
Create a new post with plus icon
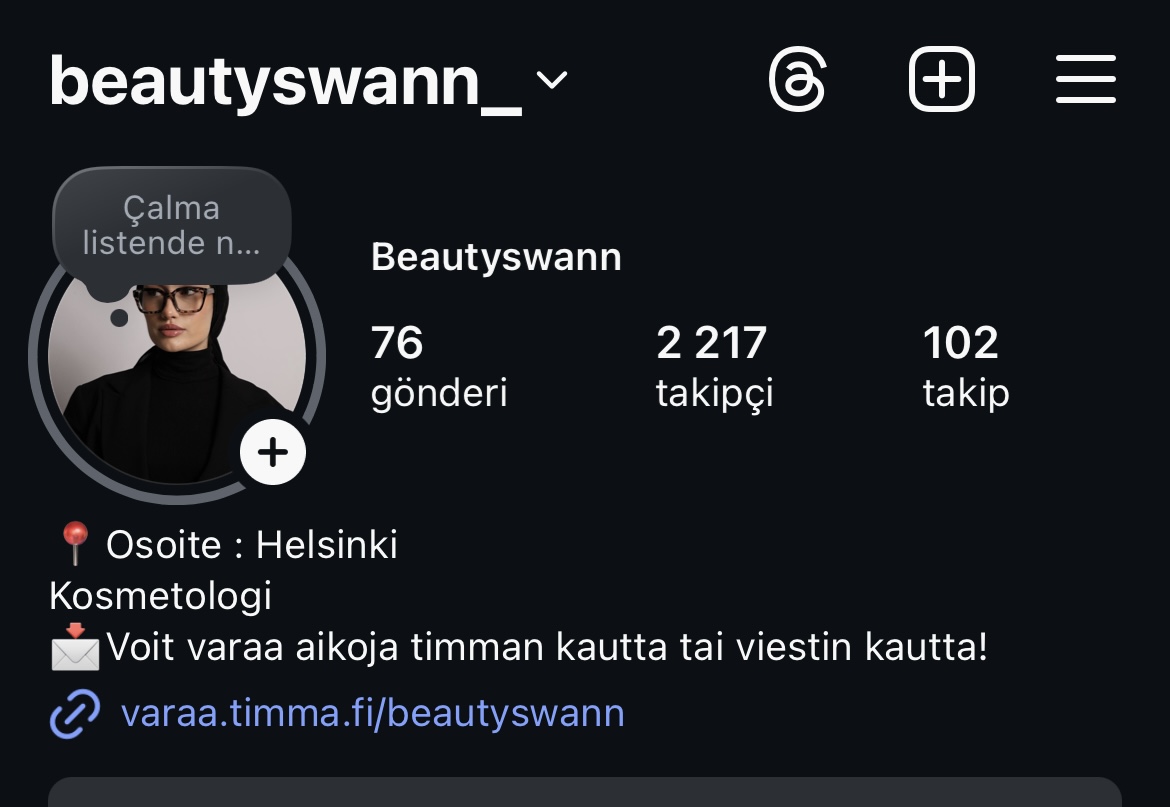coord(941,79)
